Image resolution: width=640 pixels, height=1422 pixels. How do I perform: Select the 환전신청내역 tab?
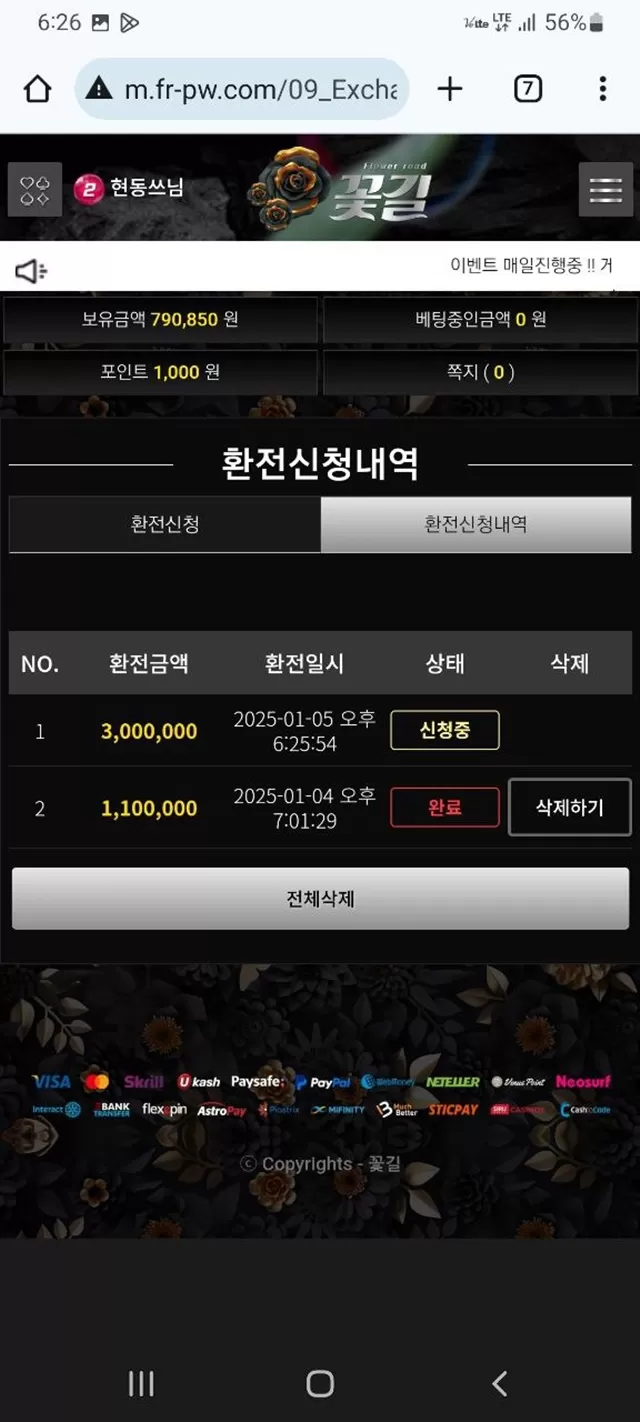click(x=476, y=524)
